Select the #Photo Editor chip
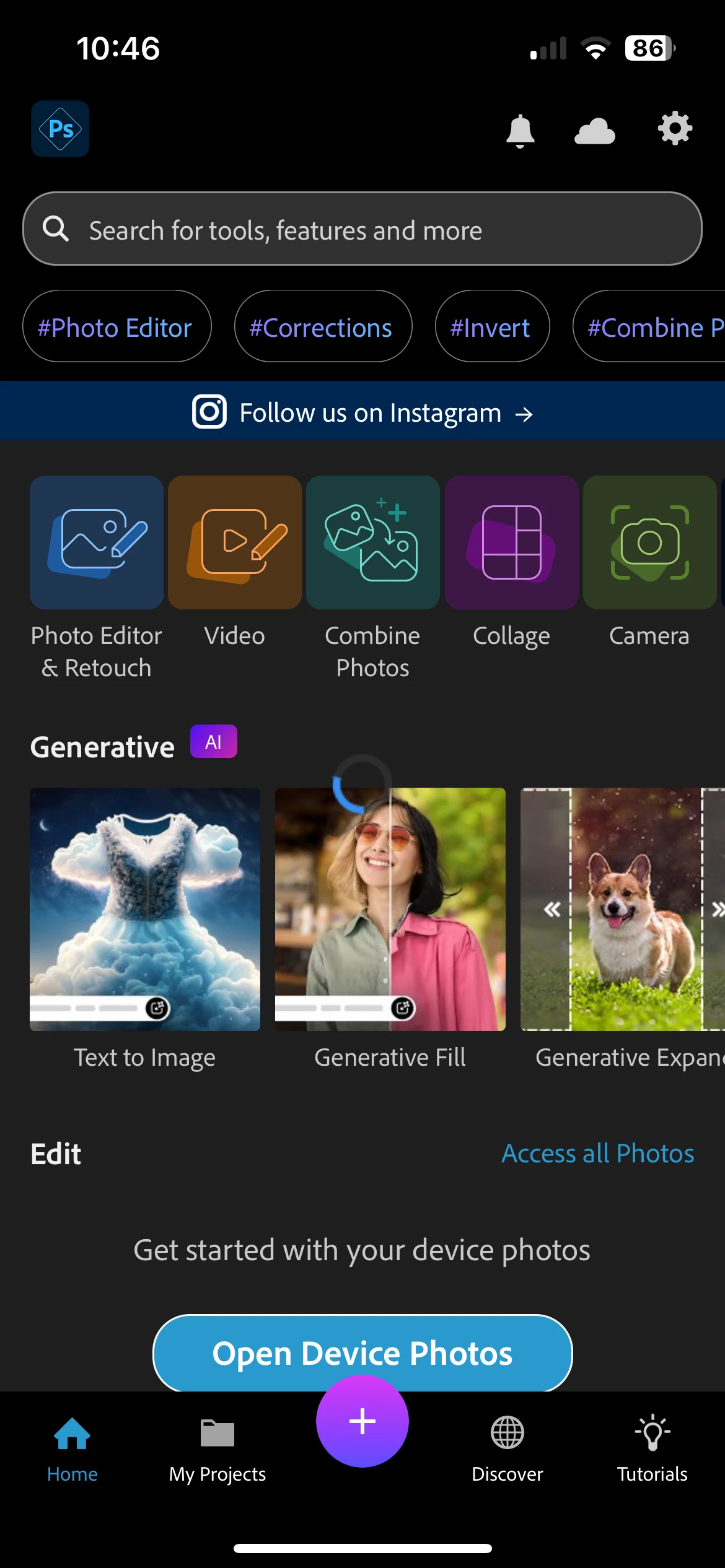The width and height of the screenshot is (725, 1568). click(x=116, y=327)
